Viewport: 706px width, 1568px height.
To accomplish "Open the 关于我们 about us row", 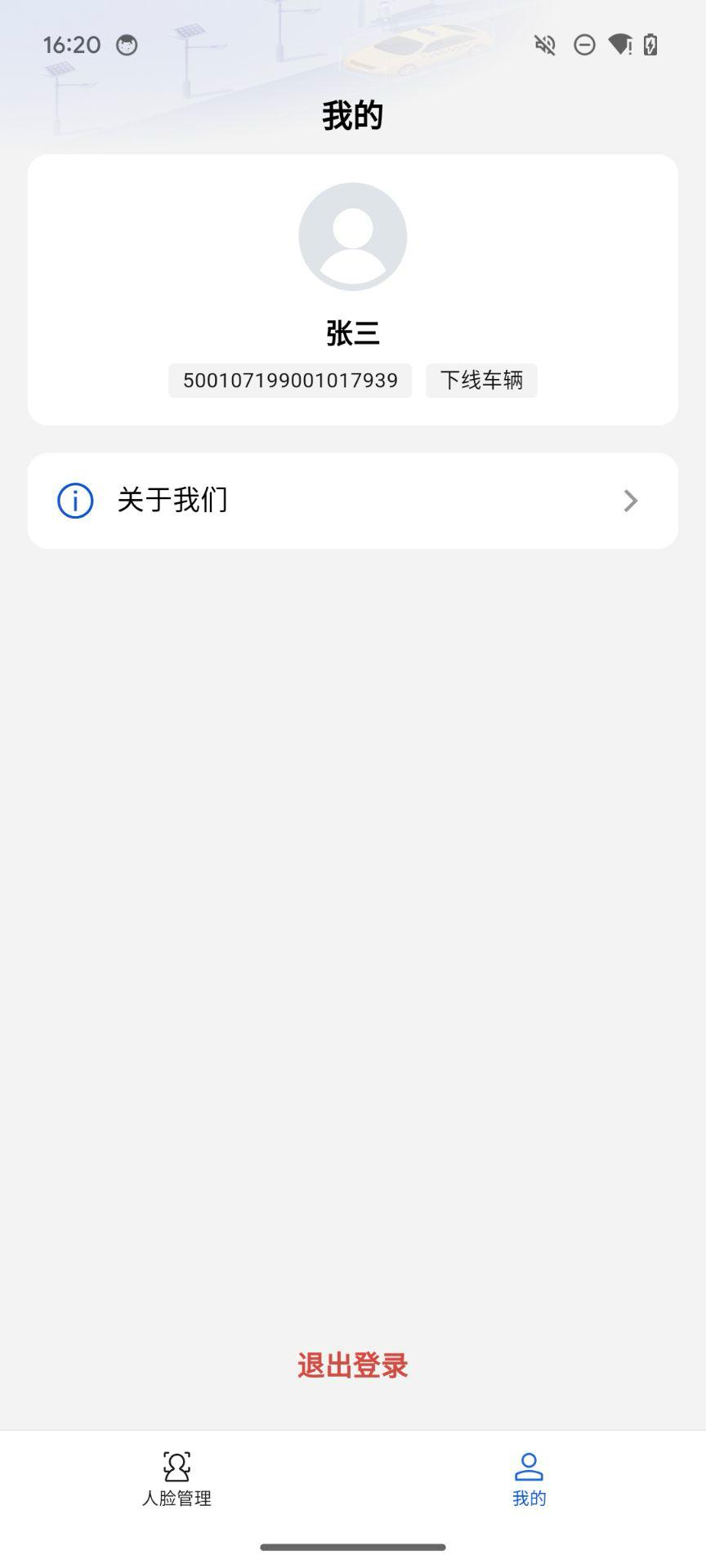I will (352, 501).
